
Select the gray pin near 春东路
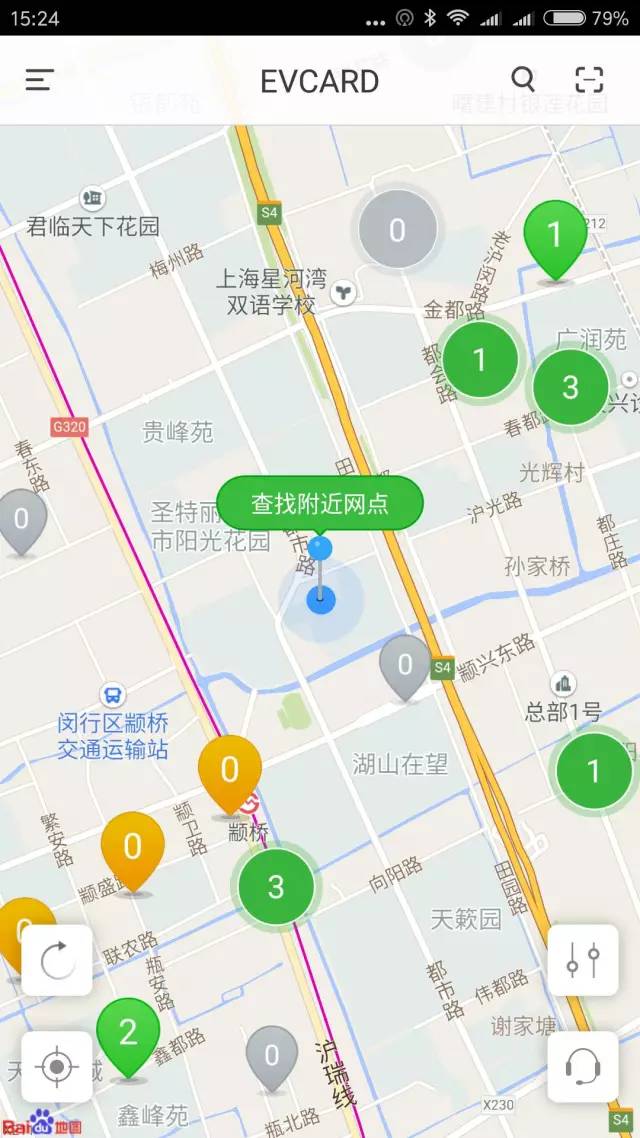point(21,520)
